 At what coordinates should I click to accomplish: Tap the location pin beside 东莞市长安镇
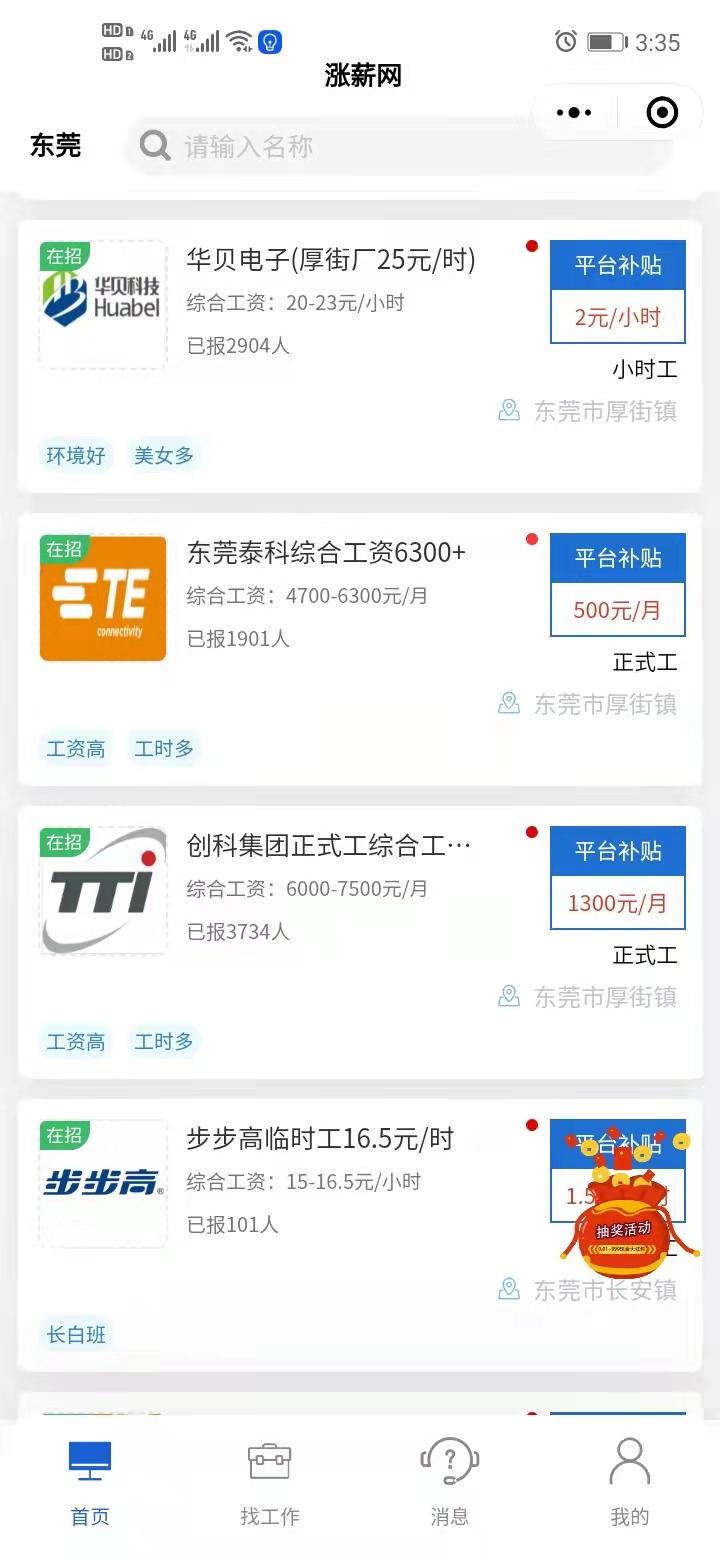508,1292
